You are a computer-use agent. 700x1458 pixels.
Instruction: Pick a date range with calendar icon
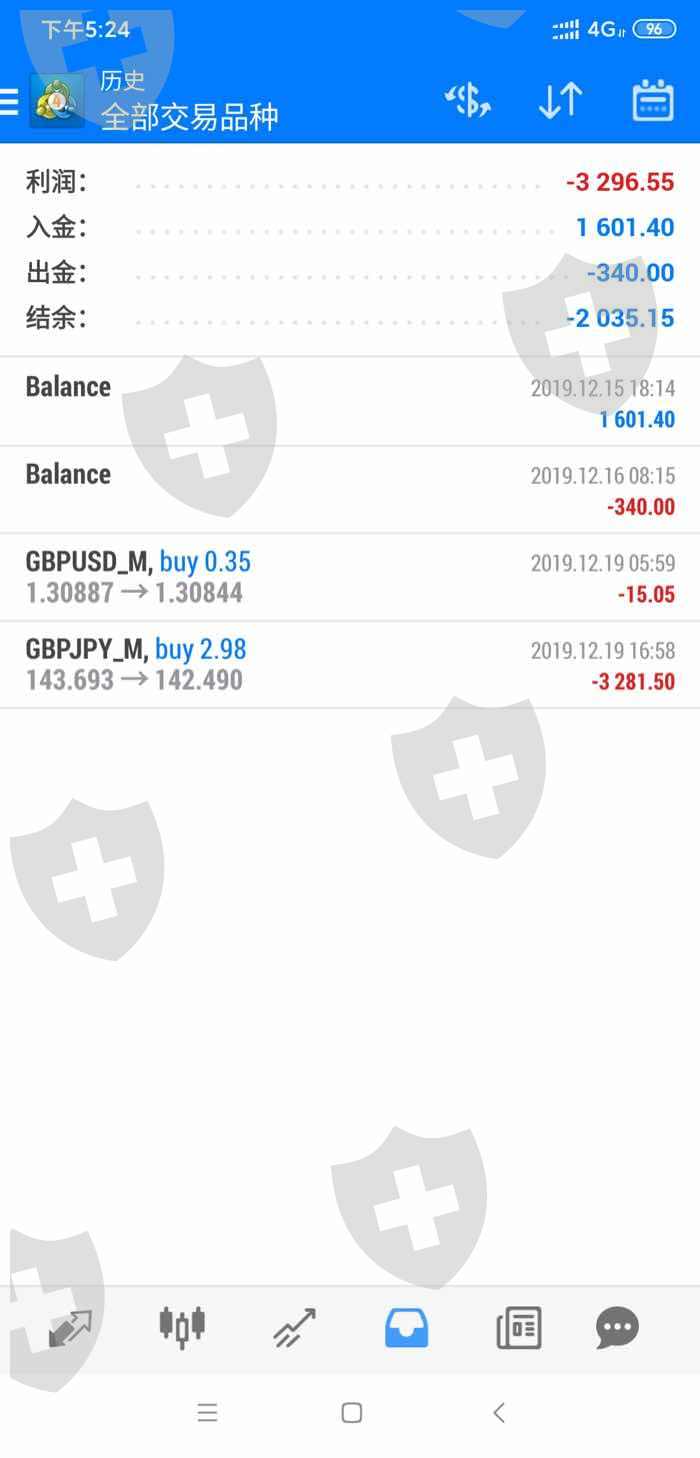pos(653,101)
